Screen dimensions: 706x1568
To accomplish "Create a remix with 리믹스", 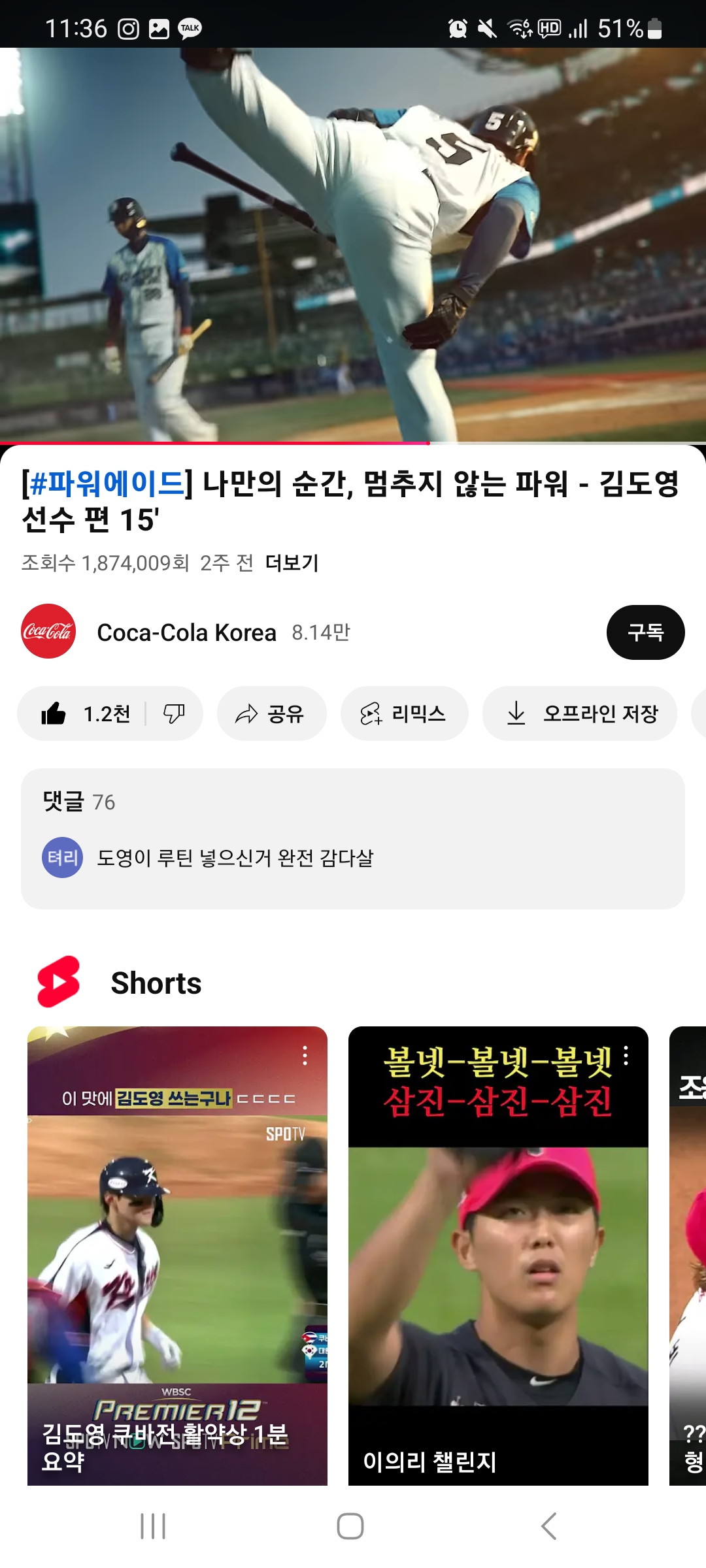I will pos(404,713).
